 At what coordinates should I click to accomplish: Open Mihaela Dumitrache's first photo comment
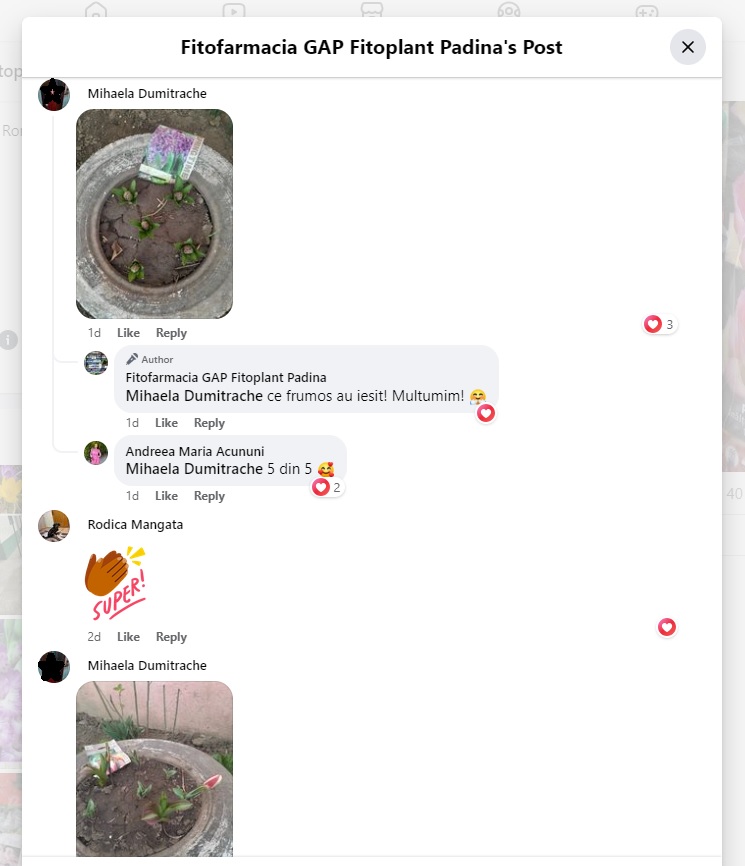tap(154, 214)
